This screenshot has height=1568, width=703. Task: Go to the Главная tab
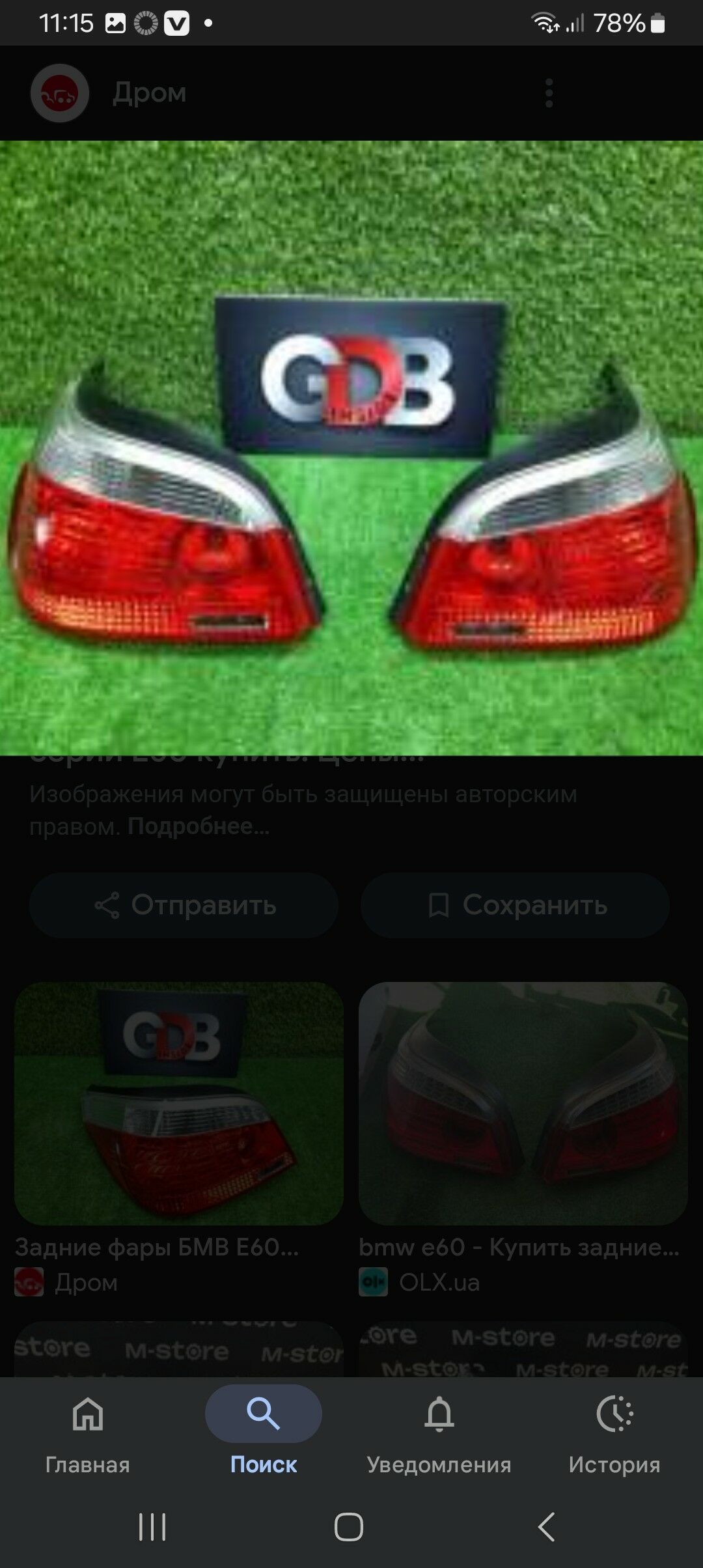pos(88,1431)
